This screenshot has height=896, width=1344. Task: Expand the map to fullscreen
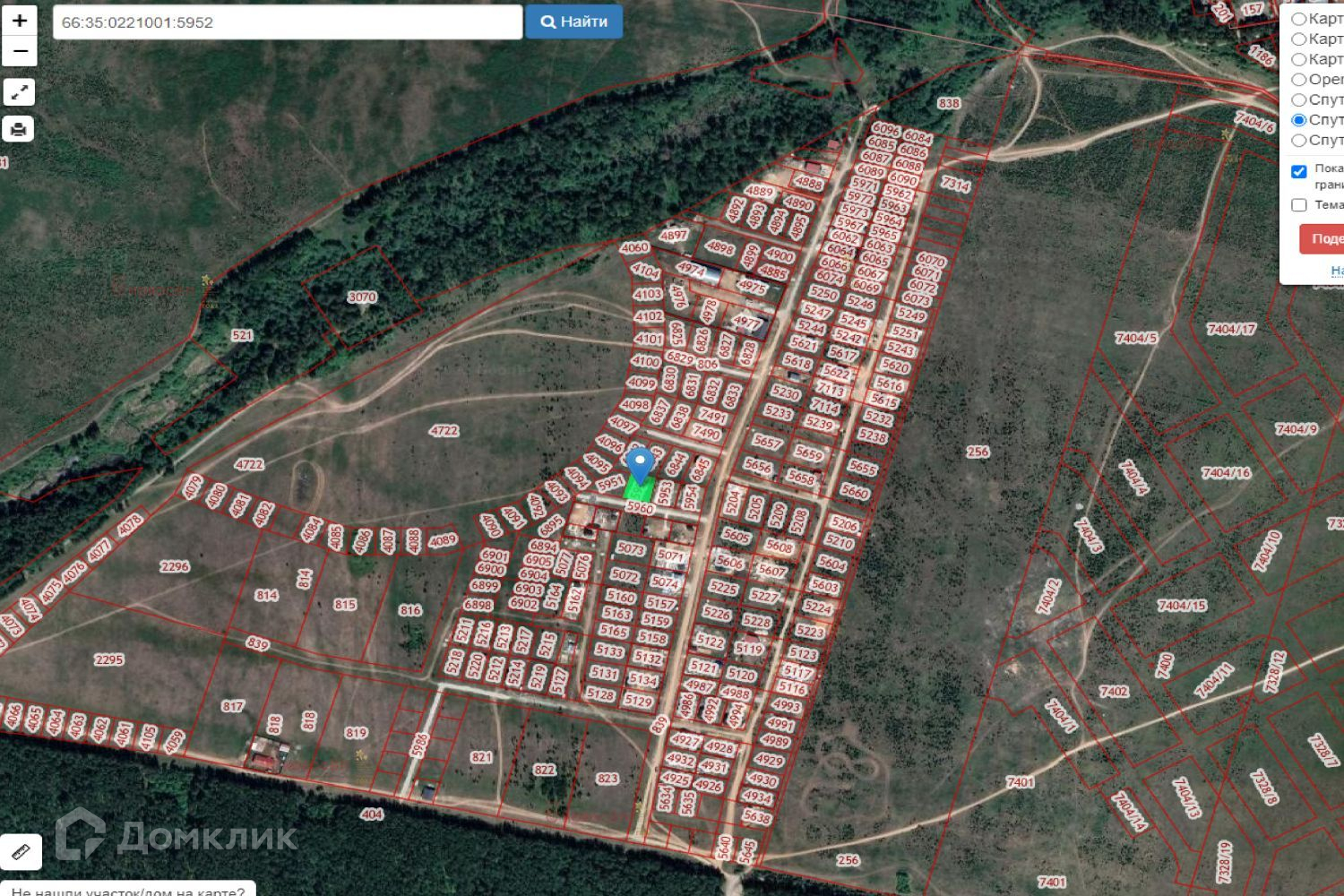19,92
